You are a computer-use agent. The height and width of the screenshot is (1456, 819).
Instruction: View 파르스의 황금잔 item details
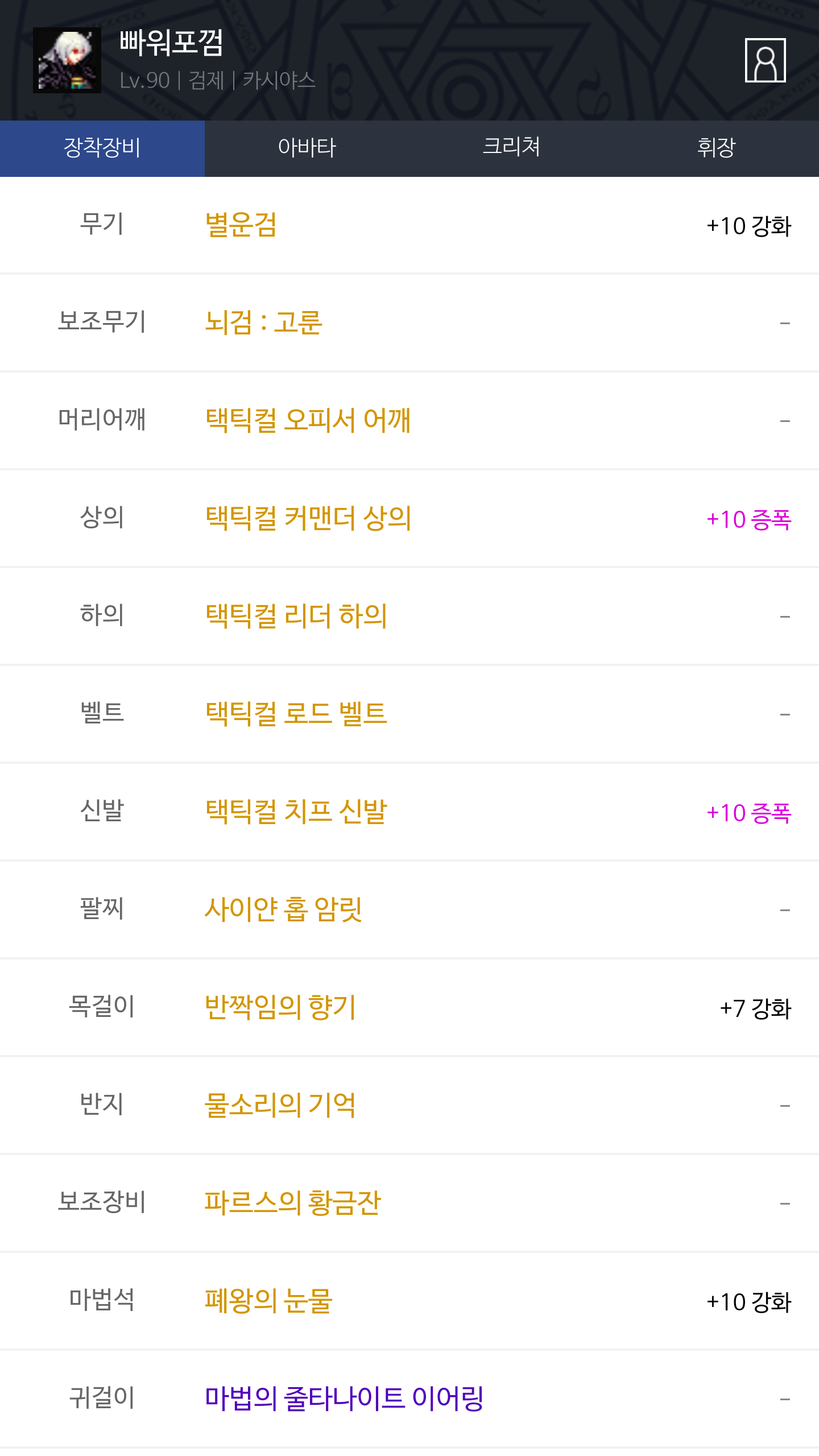(x=409, y=1203)
